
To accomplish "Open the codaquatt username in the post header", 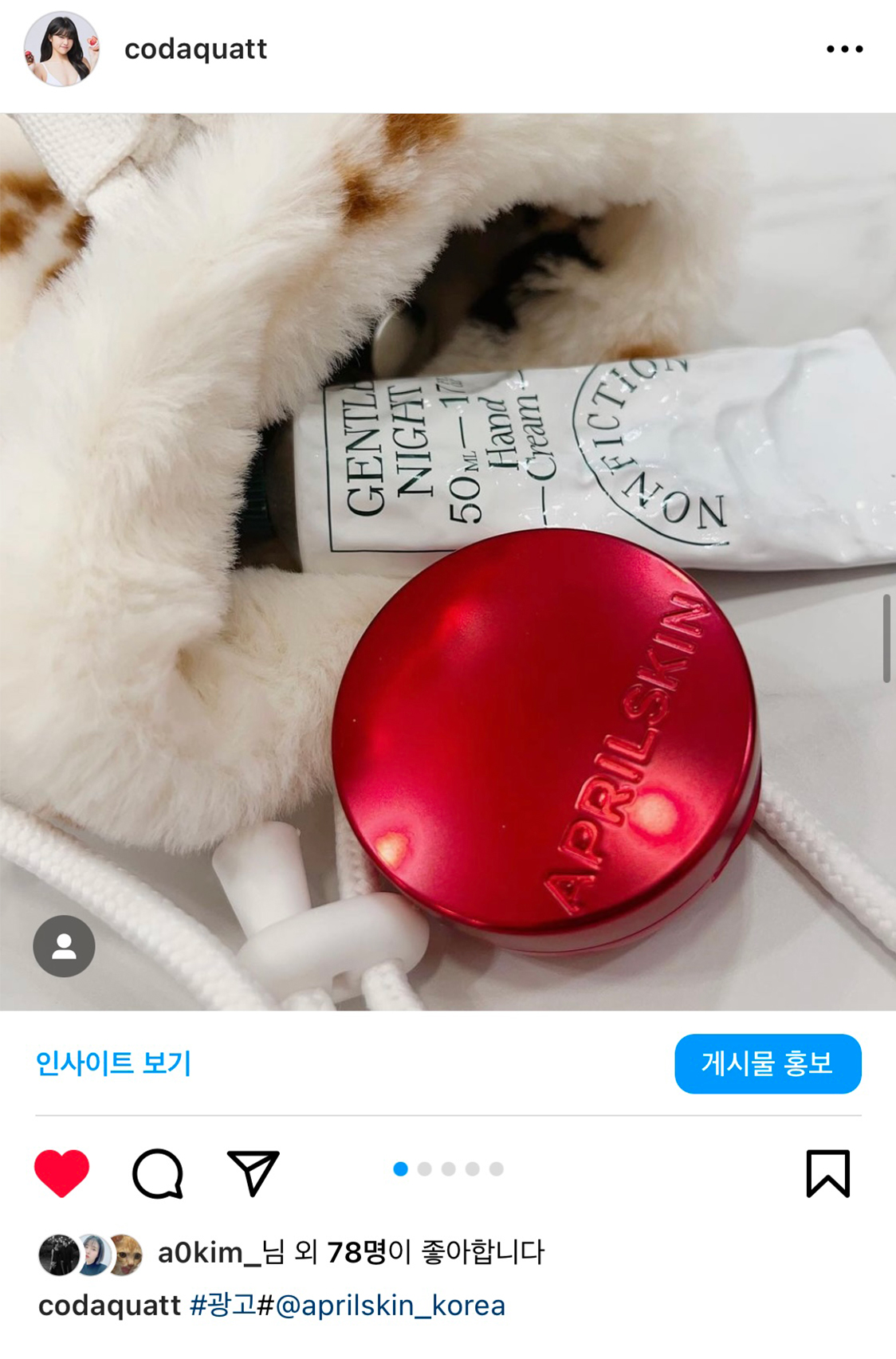I will [195, 49].
